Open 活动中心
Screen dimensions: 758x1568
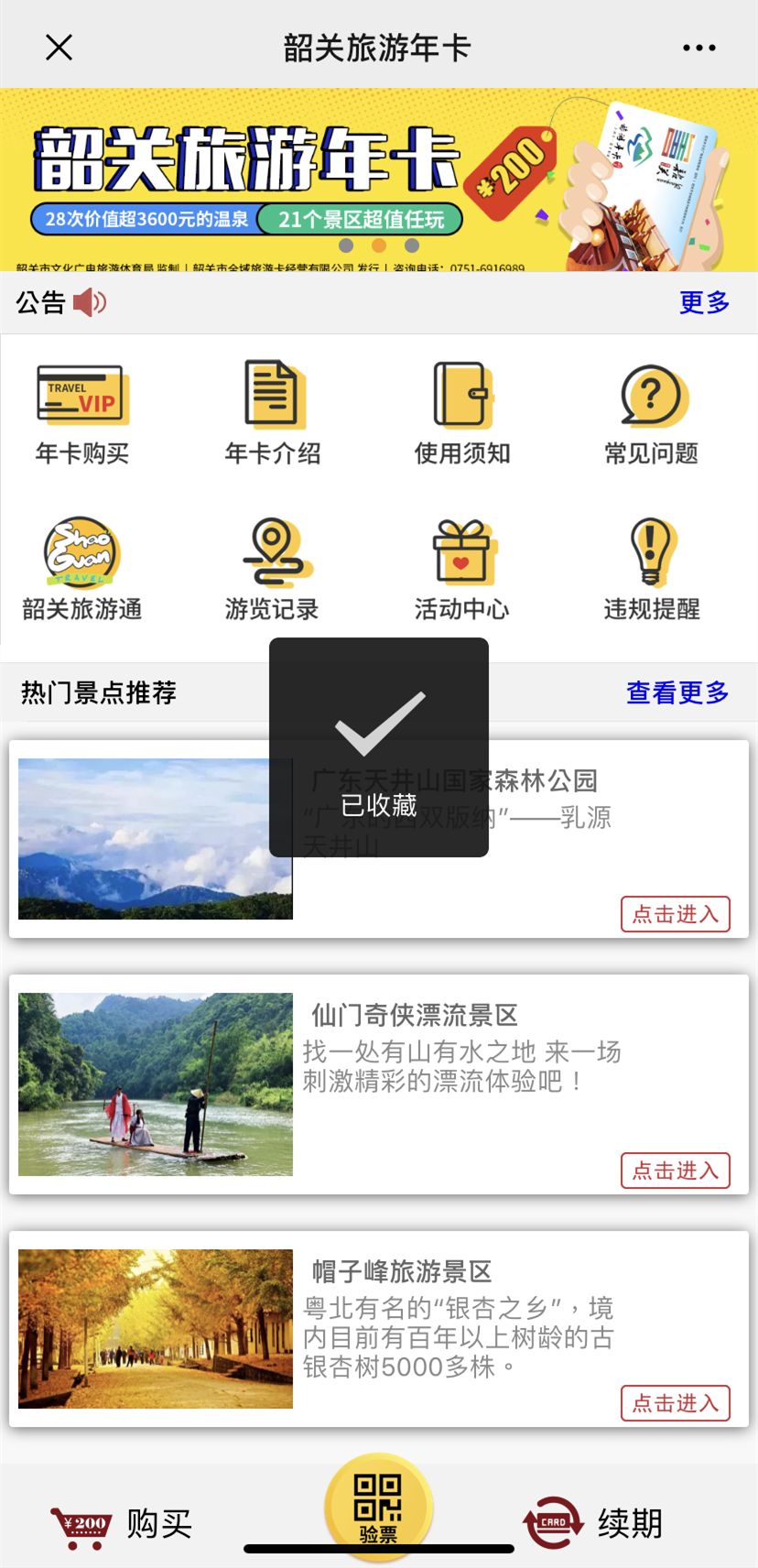click(x=462, y=569)
